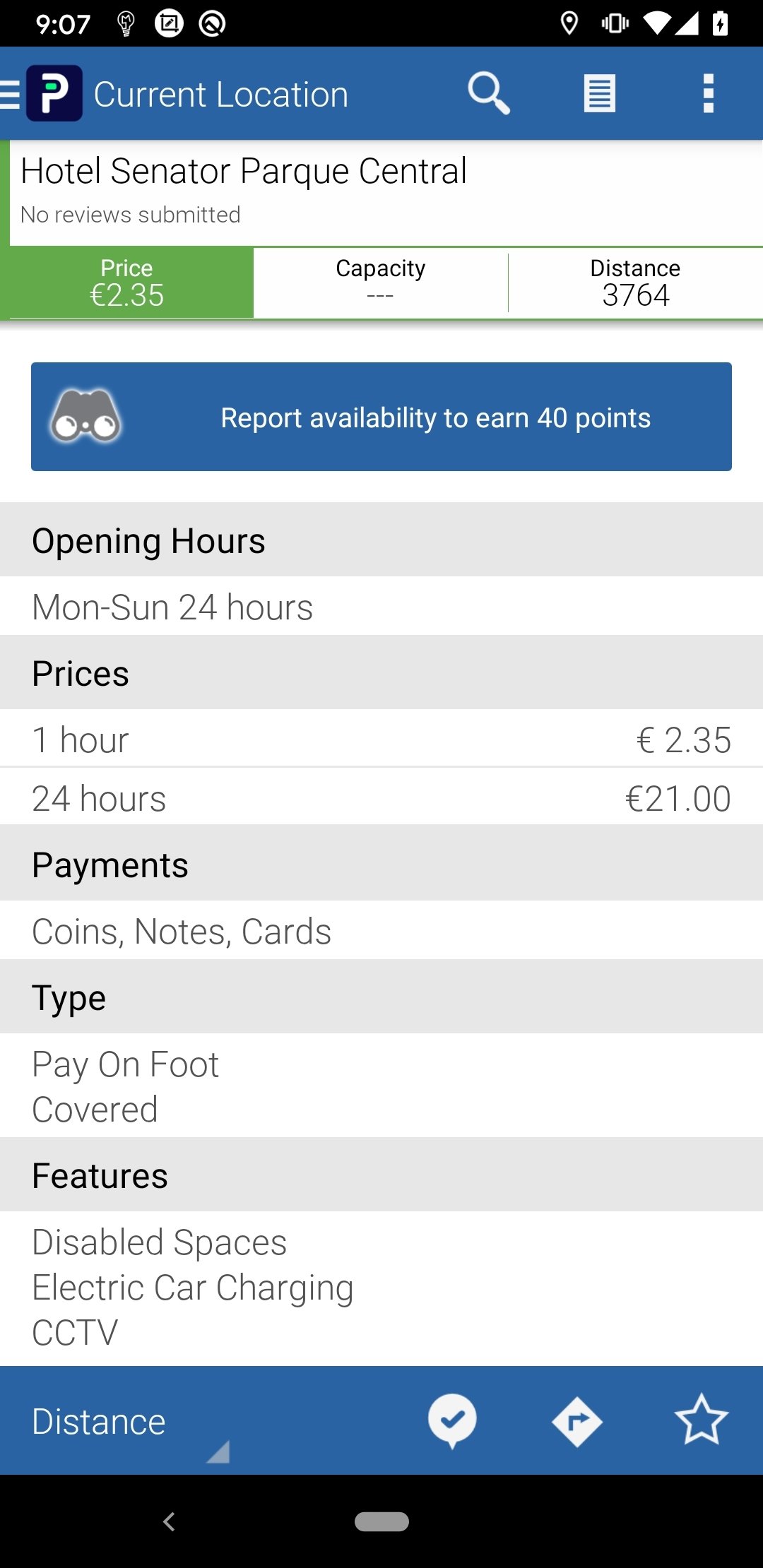Open the Distance sort dropdown
763x1568 pixels.
[x=131, y=1421]
